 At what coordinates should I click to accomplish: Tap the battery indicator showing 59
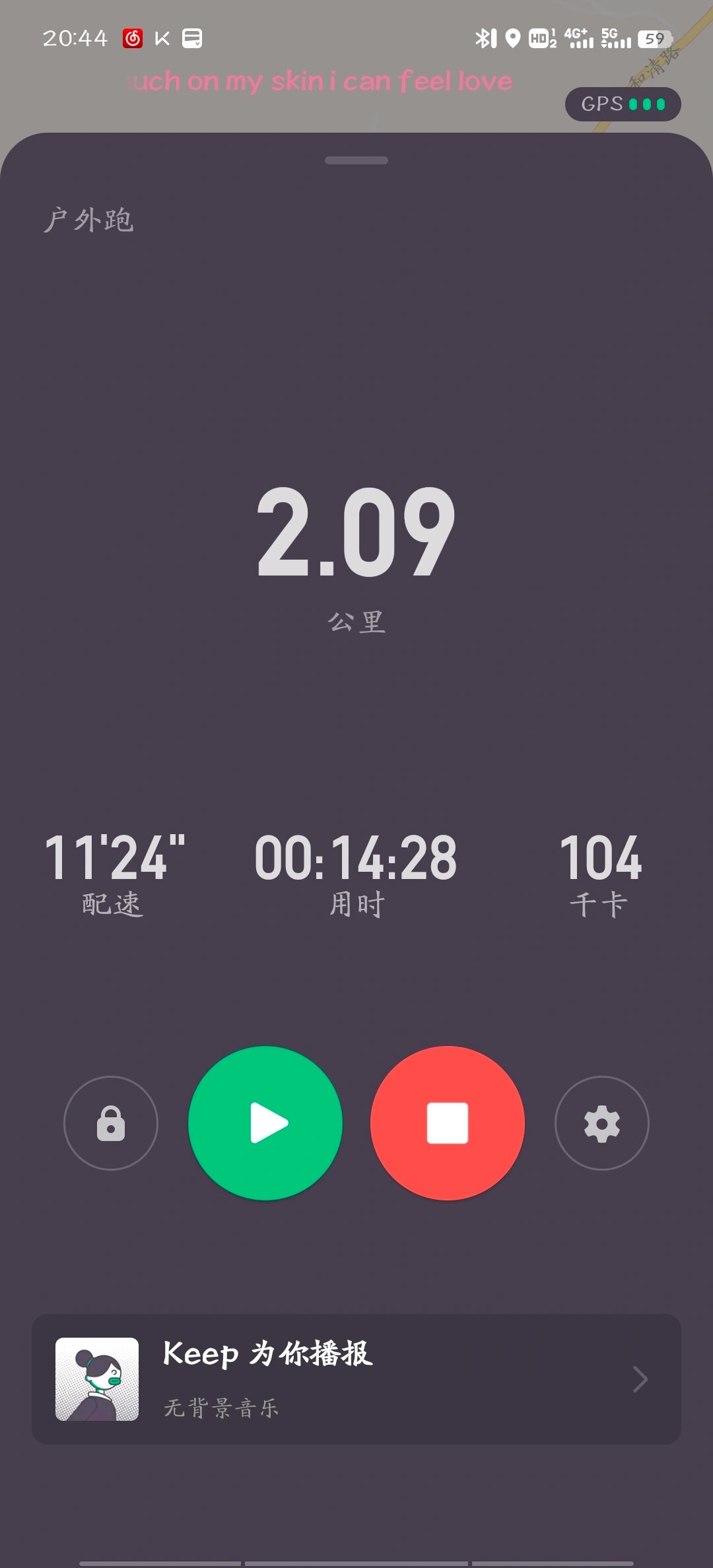[654, 38]
